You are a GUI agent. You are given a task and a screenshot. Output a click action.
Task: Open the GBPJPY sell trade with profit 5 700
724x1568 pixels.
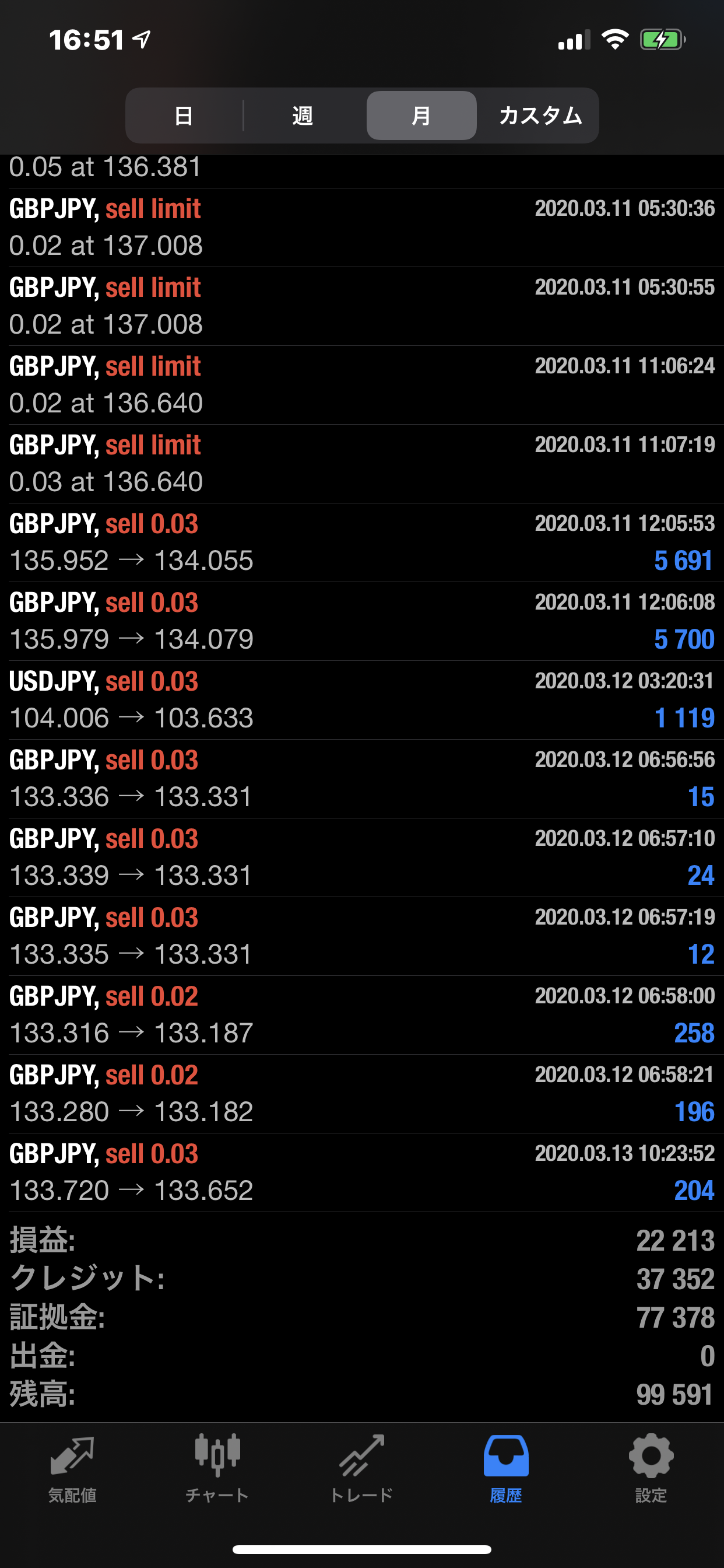click(362, 621)
